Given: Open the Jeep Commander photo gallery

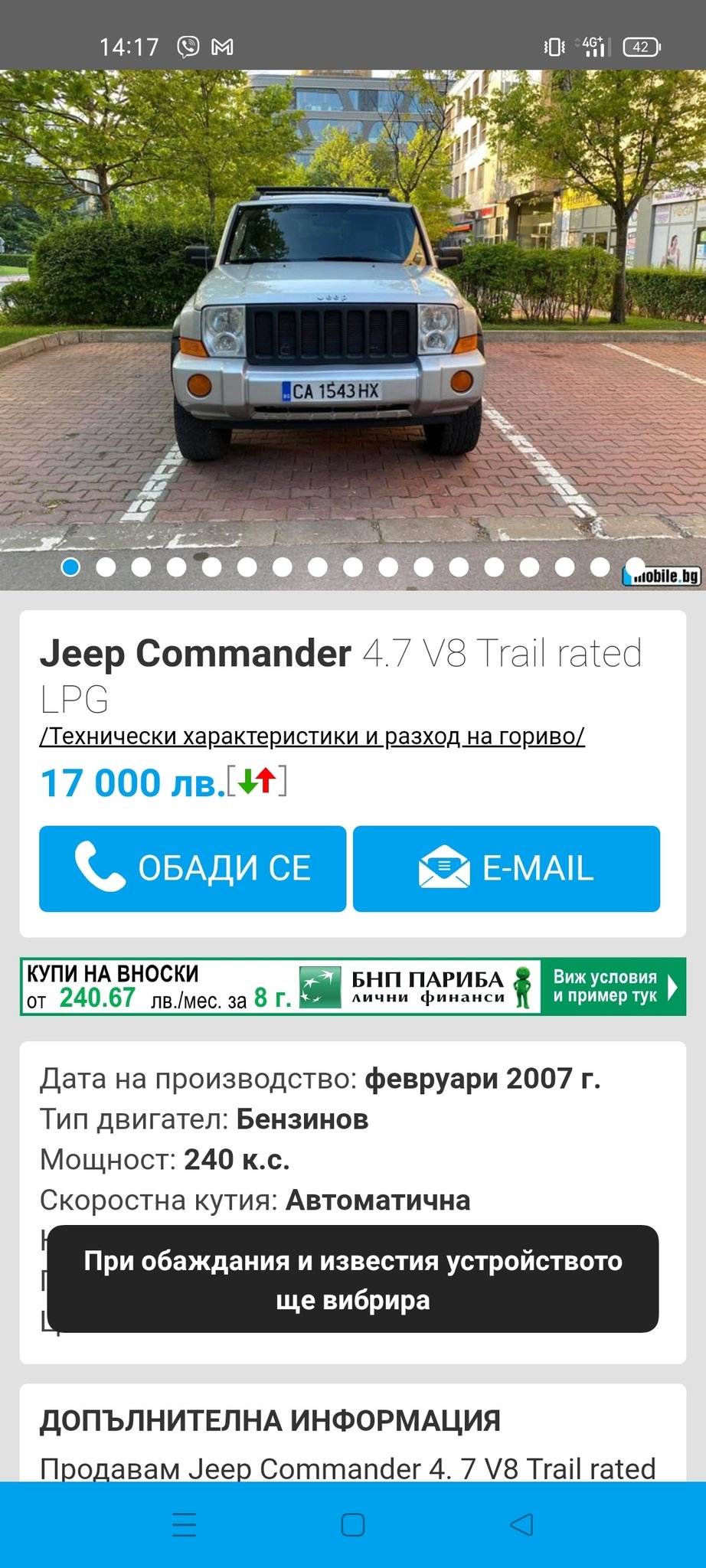Looking at the screenshot, I should (352, 306).
